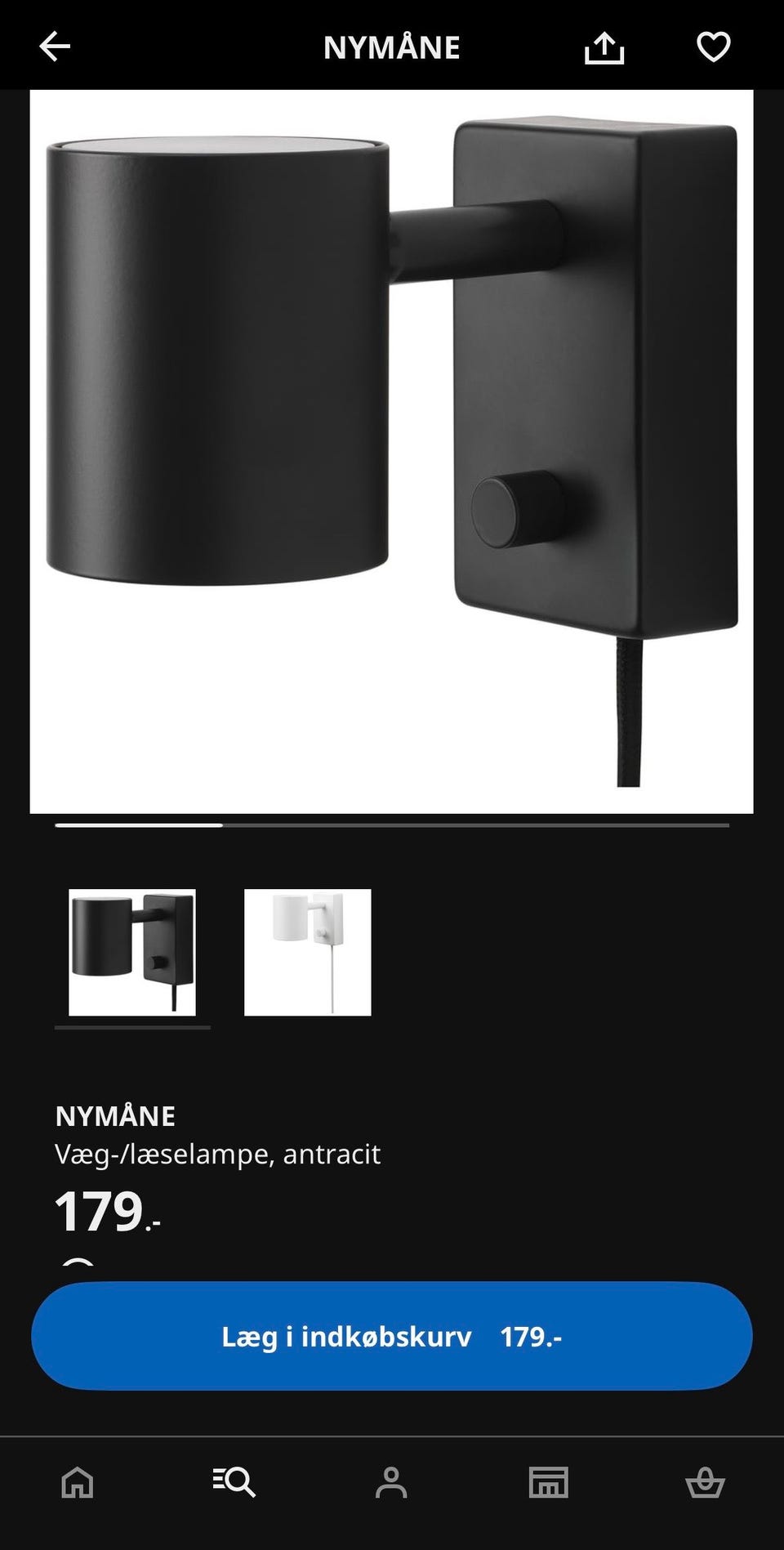Add NYMÅNE to favorites with the heart
The height and width of the screenshot is (1550, 784).
point(713,47)
